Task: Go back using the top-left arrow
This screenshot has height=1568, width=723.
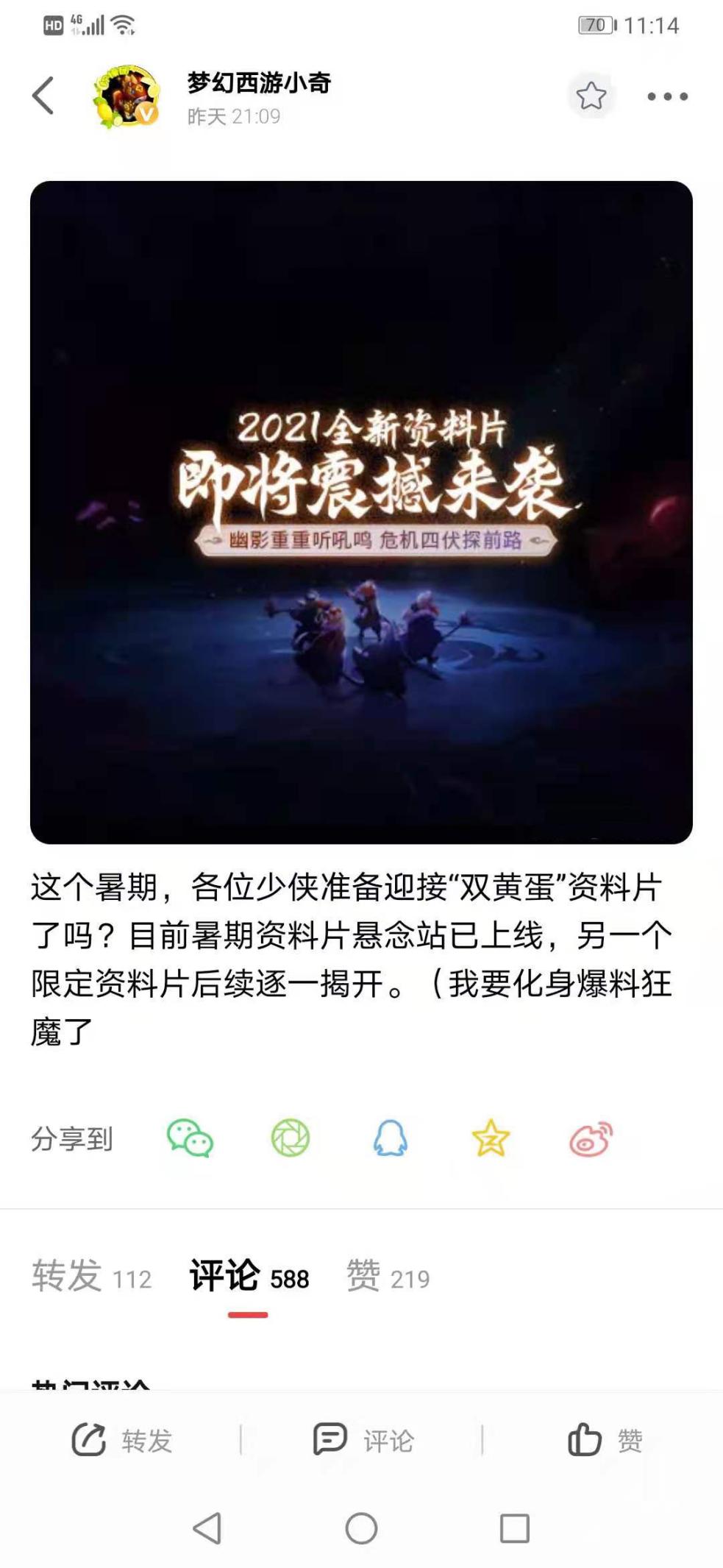Action: pos(43,96)
